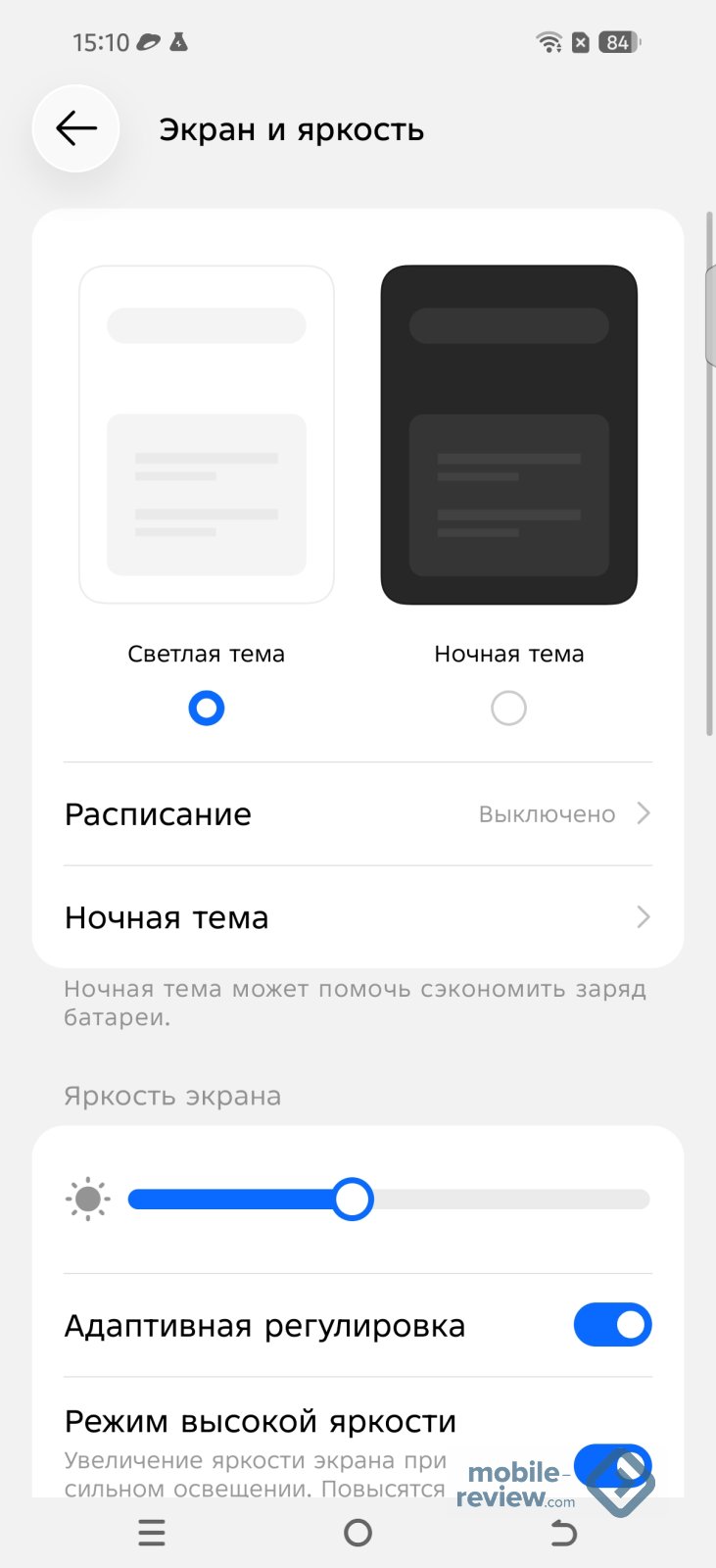Tap the dark theme preview card
This screenshot has height=1568, width=716.
coord(508,434)
